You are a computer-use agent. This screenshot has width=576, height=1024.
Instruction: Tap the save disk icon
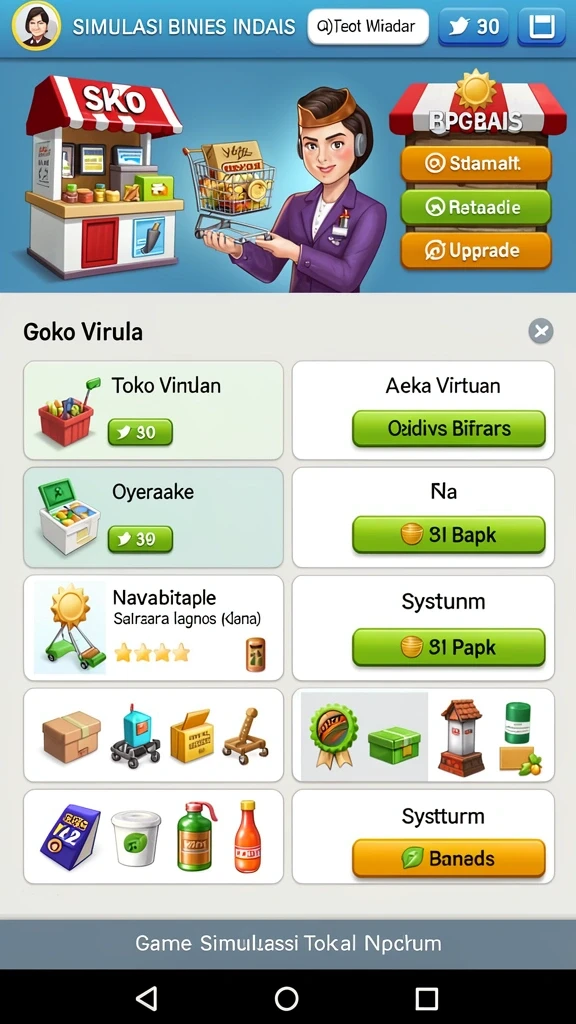click(x=541, y=27)
